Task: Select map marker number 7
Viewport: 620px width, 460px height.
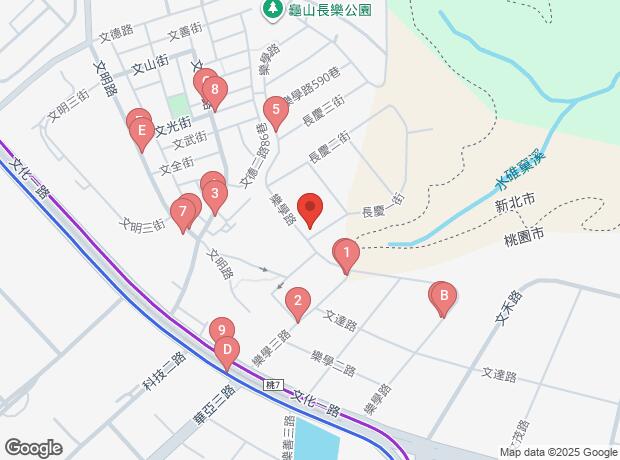Action: point(181,212)
